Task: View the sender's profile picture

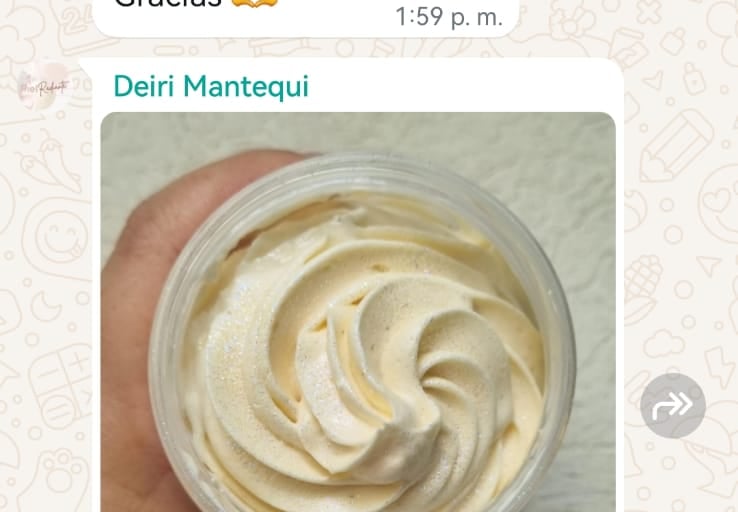Action: (42, 86)
